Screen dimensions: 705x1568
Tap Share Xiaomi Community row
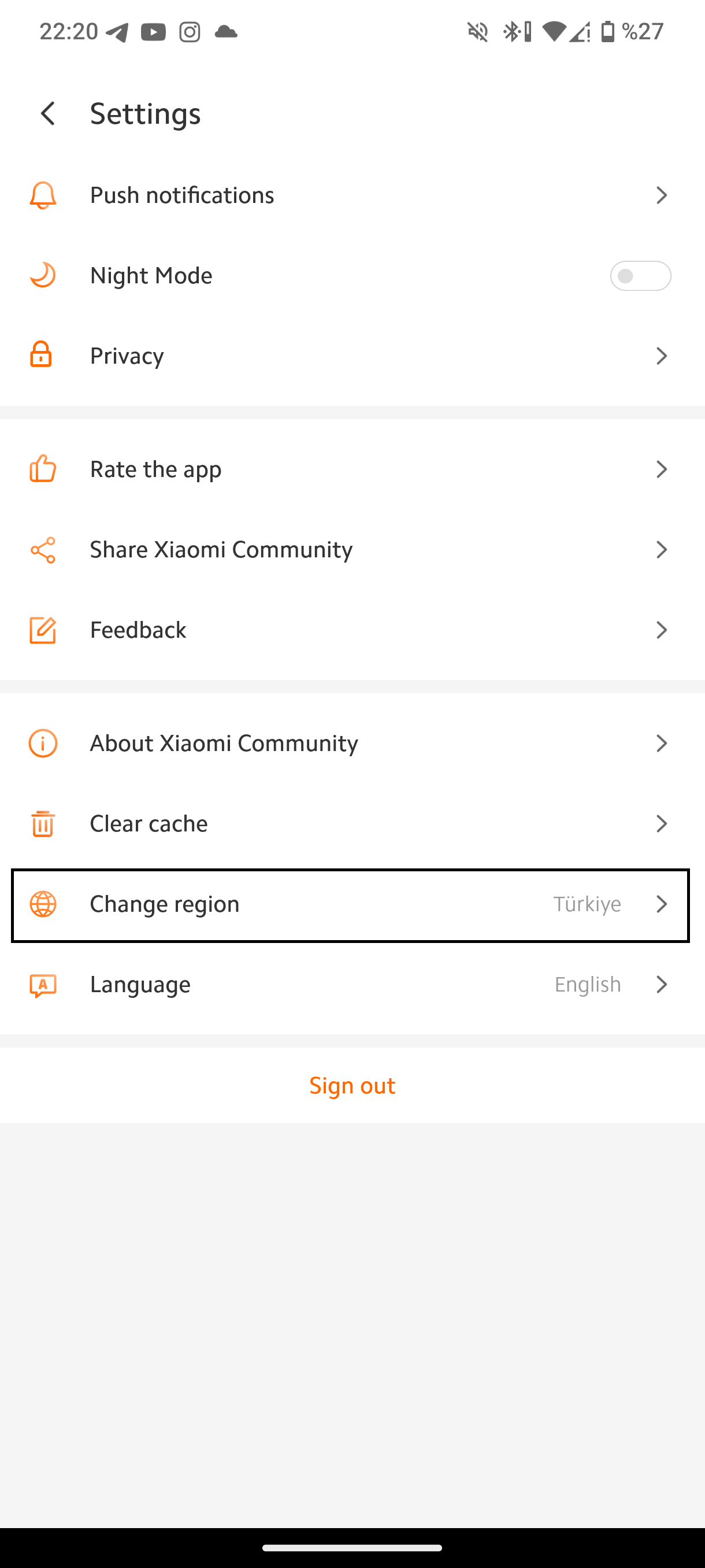click(352, 550)
